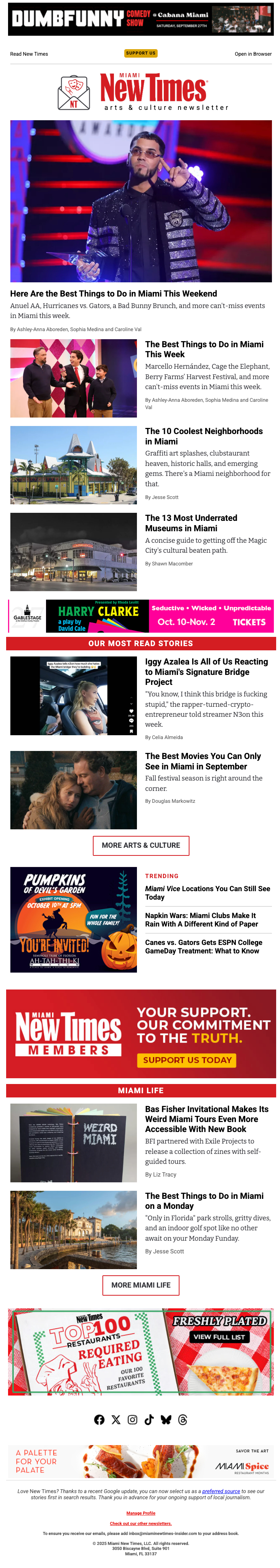Tap Support Us Today button
Screen dimensions: 280x1568
[187, 1060]
